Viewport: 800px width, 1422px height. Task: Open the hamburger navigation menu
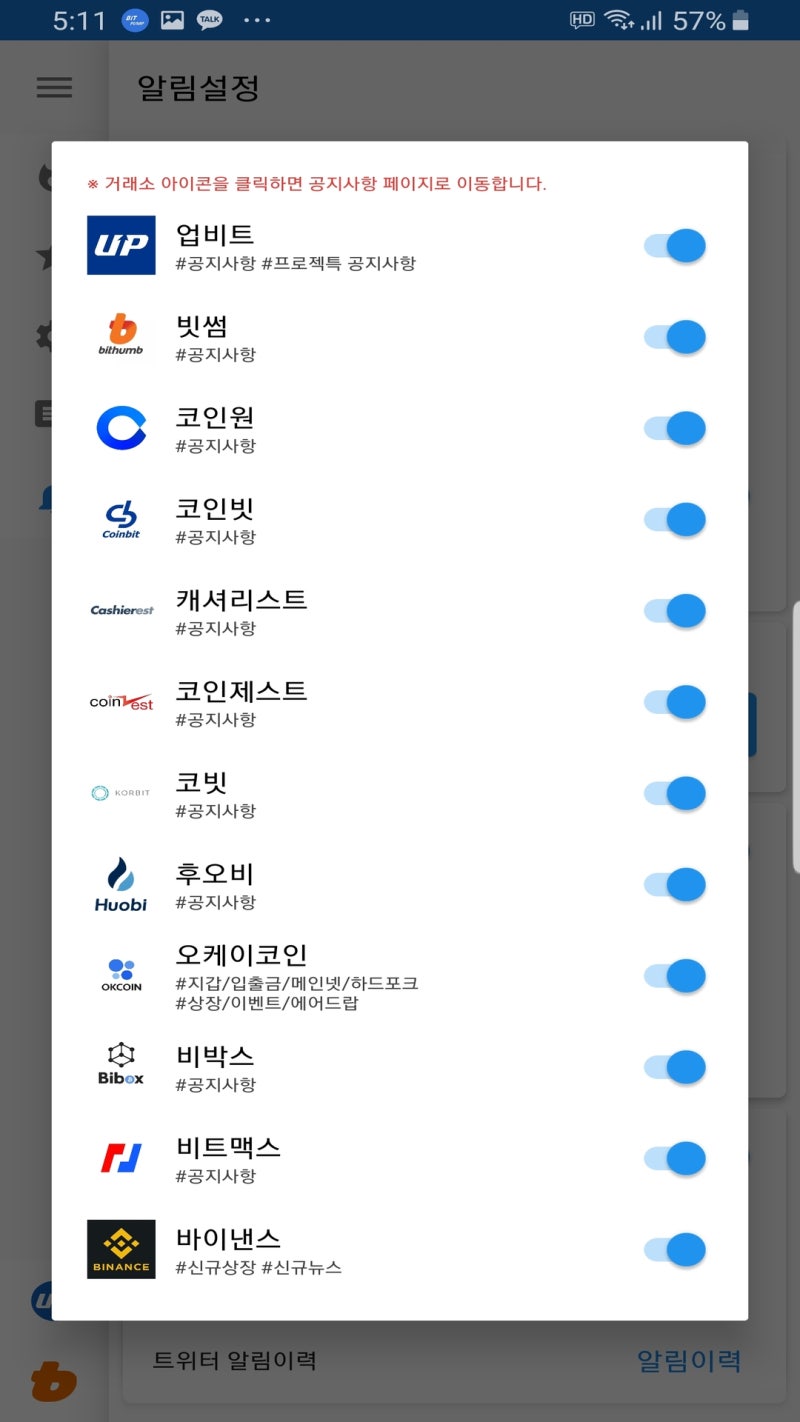tap(54, 87)
